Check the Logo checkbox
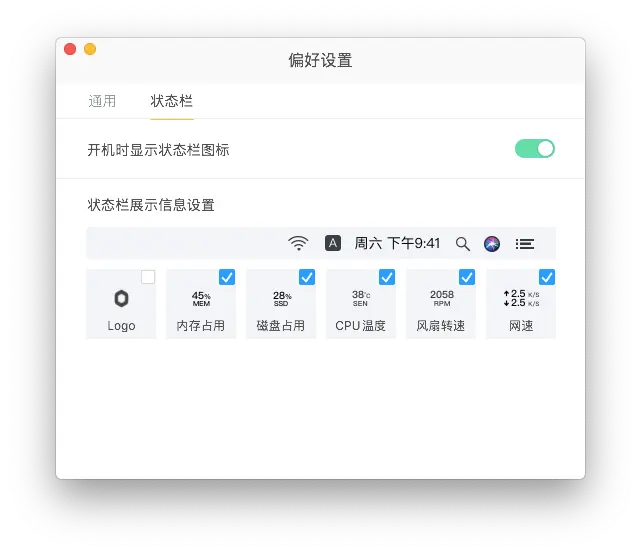Image resolution: width=641 pixels, height=553 pixels. point(148,277)
